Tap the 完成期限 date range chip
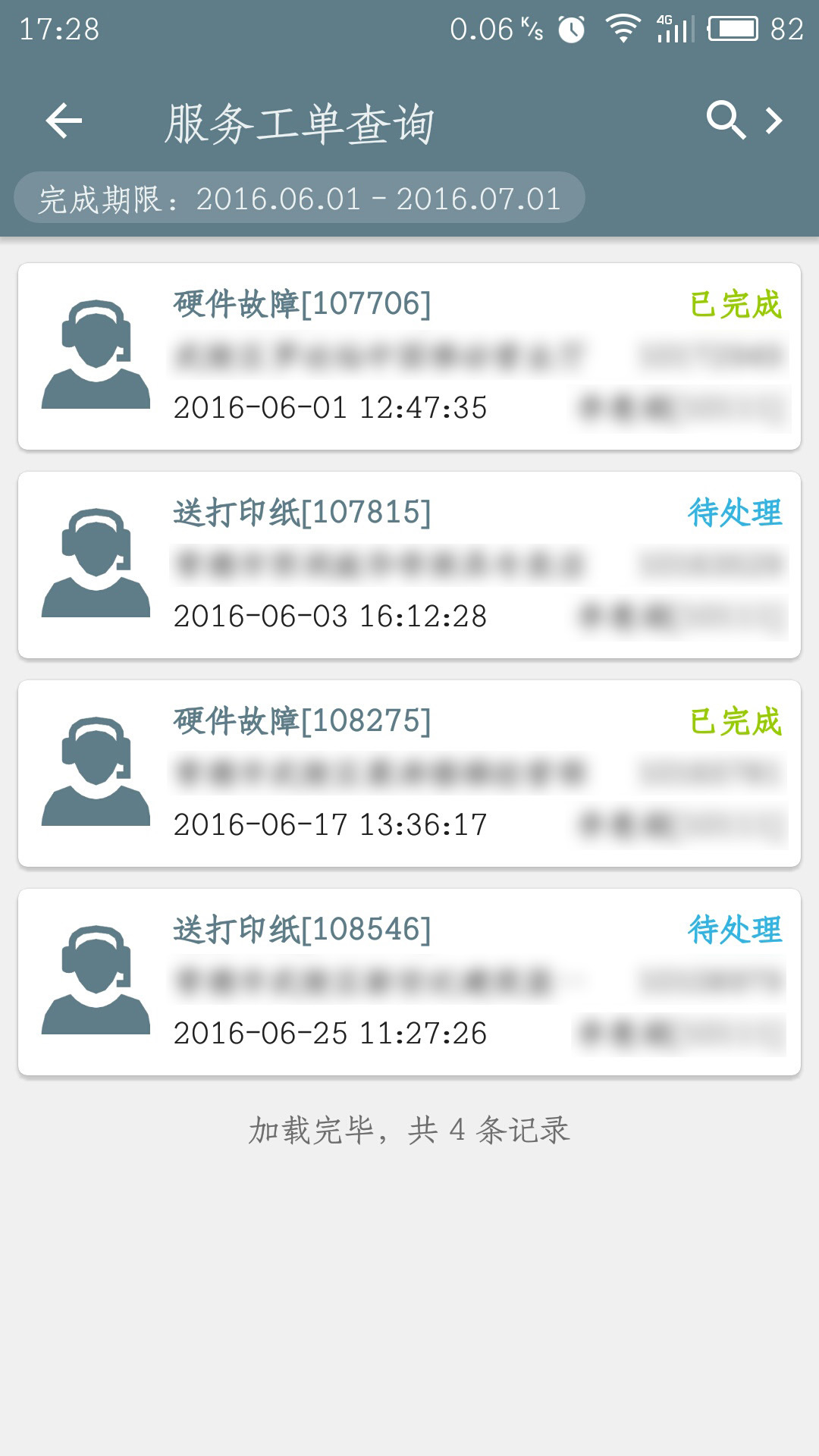The width and height of the screenshot is (819, 1456). (x=300, y=198)
